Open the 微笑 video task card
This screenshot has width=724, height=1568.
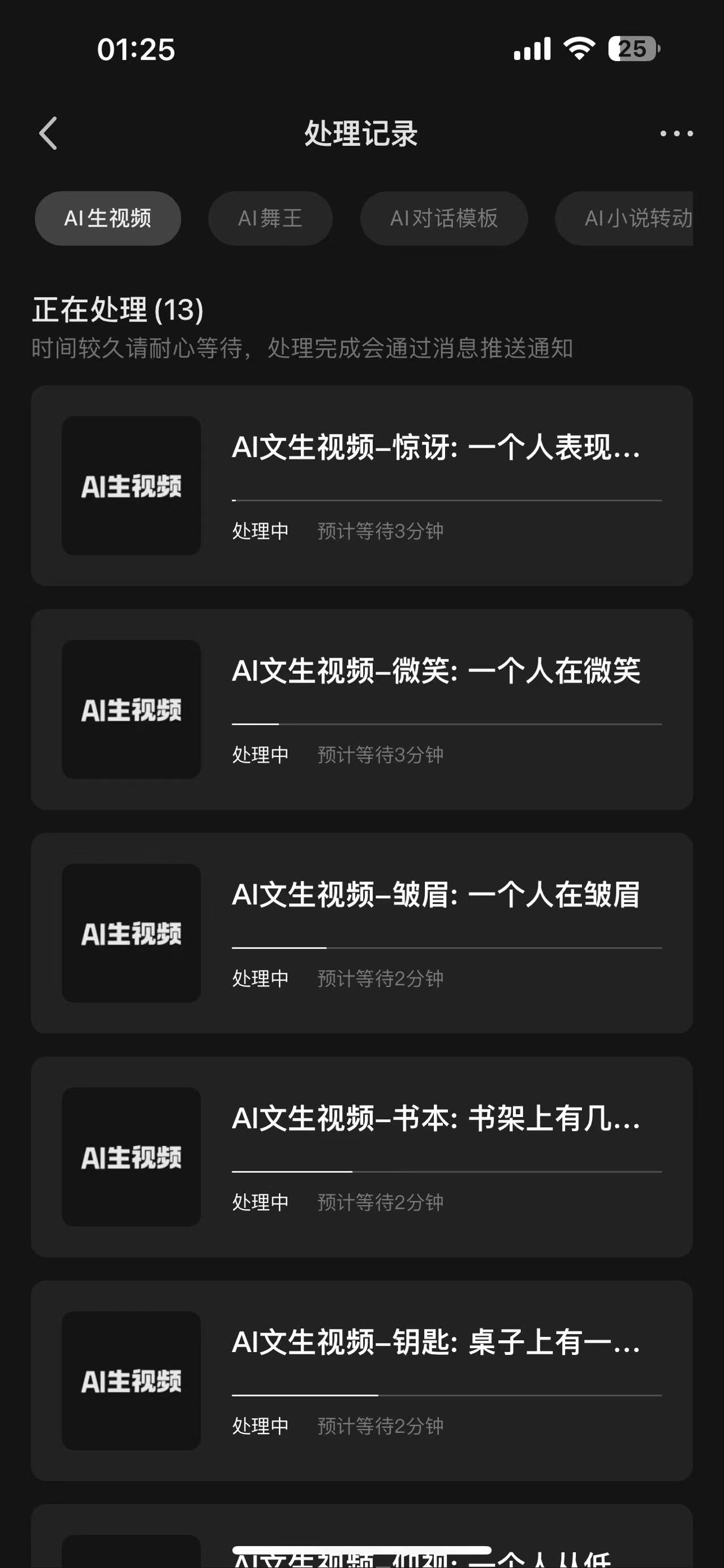[361, 709]
